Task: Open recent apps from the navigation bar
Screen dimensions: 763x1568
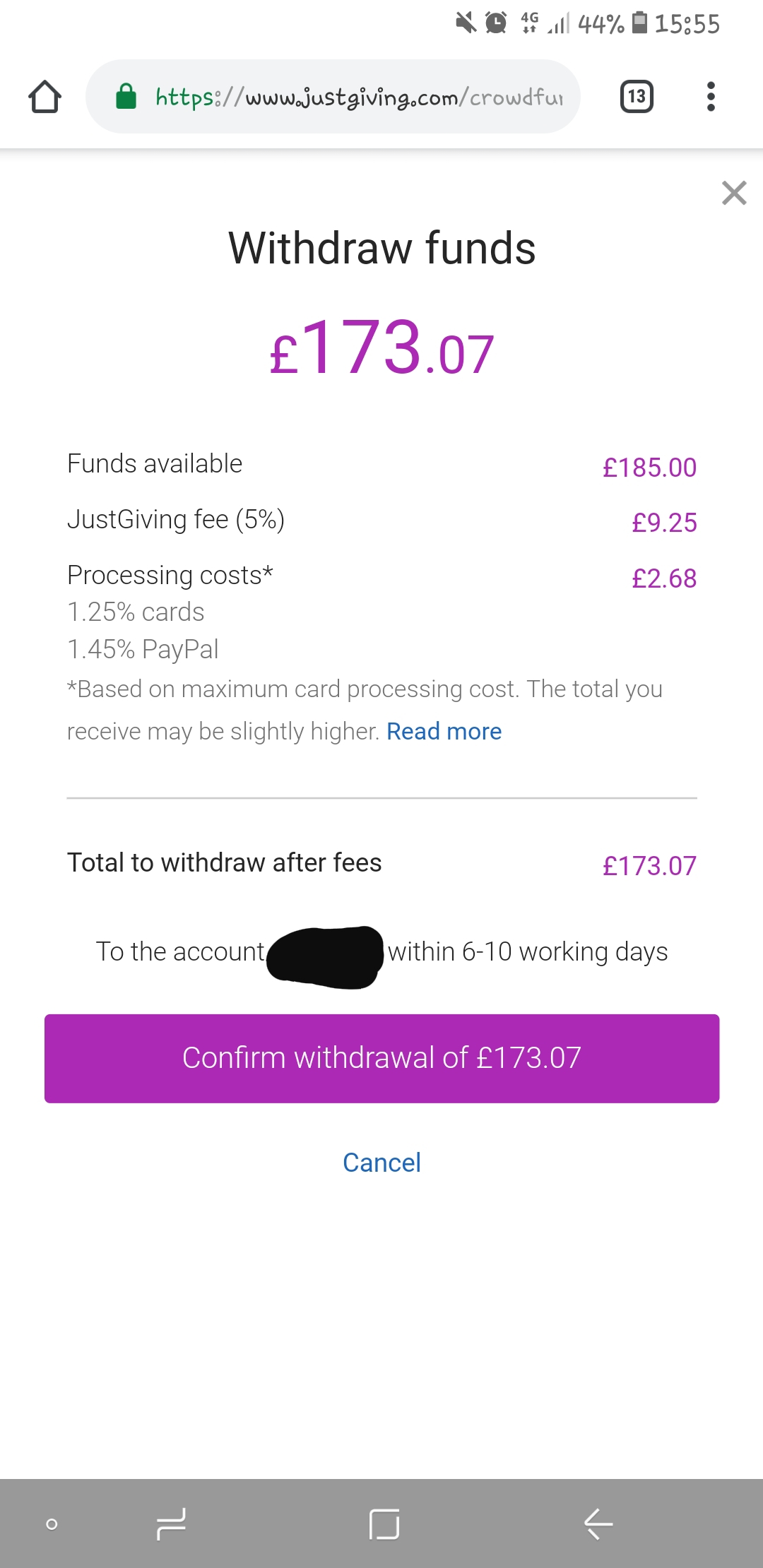Action: point(171,1524)
